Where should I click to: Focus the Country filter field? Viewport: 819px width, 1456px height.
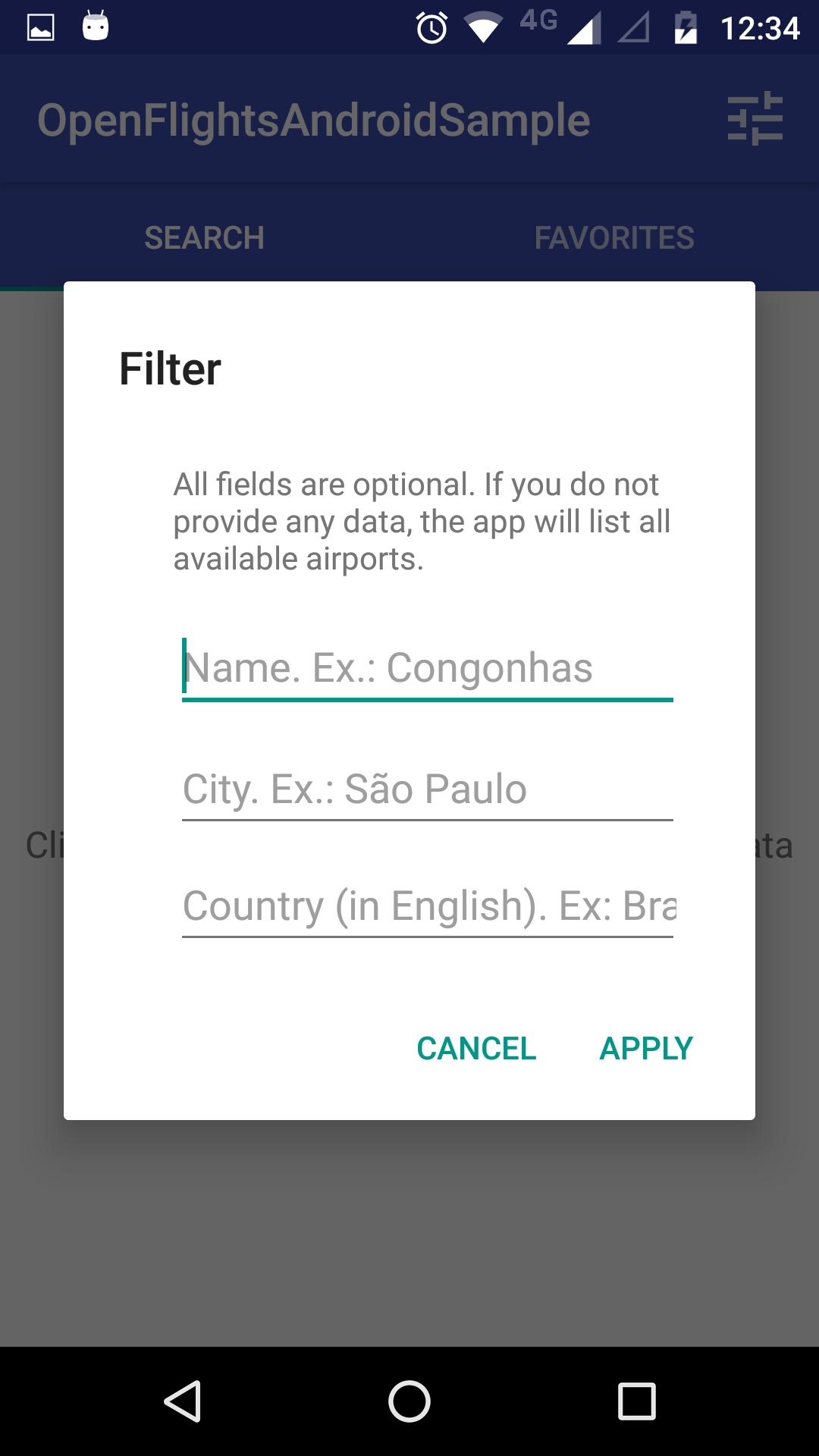coord(427,907)
